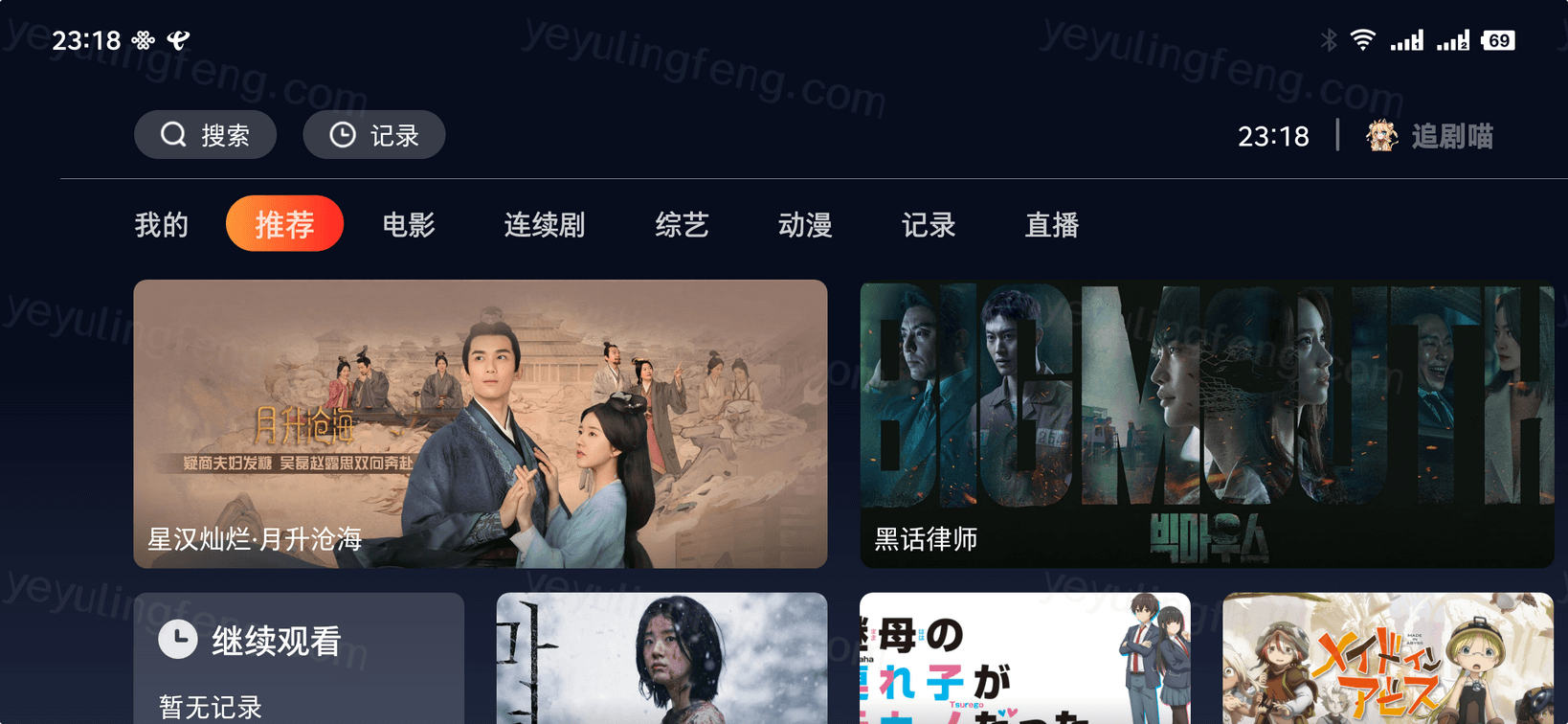
Task: Select the 推荐 tab
Action: coord(284,224)
